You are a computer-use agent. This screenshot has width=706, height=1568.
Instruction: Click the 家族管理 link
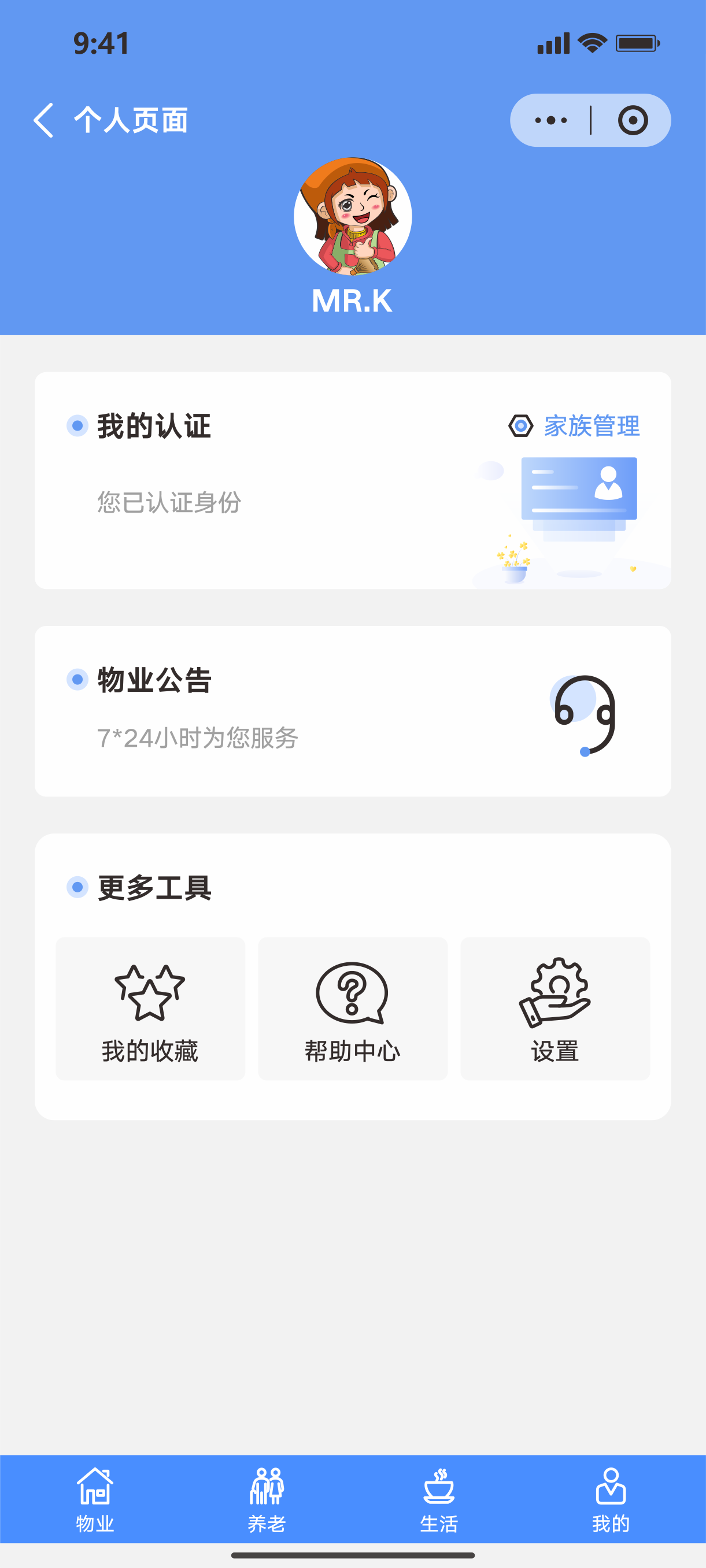point(593,427)
